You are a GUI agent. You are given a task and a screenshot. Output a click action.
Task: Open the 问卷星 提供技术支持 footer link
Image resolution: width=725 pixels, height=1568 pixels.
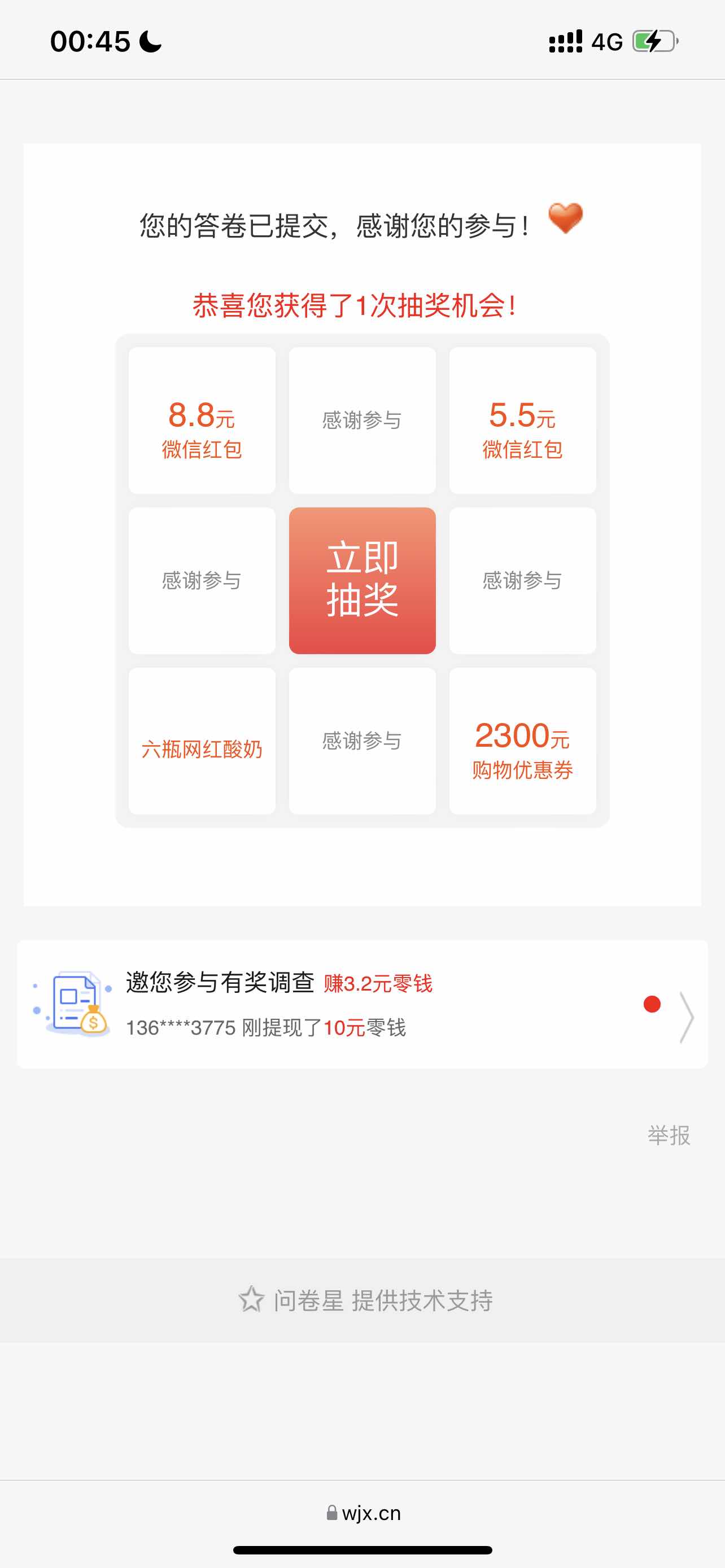click(x=365, y=1300)
